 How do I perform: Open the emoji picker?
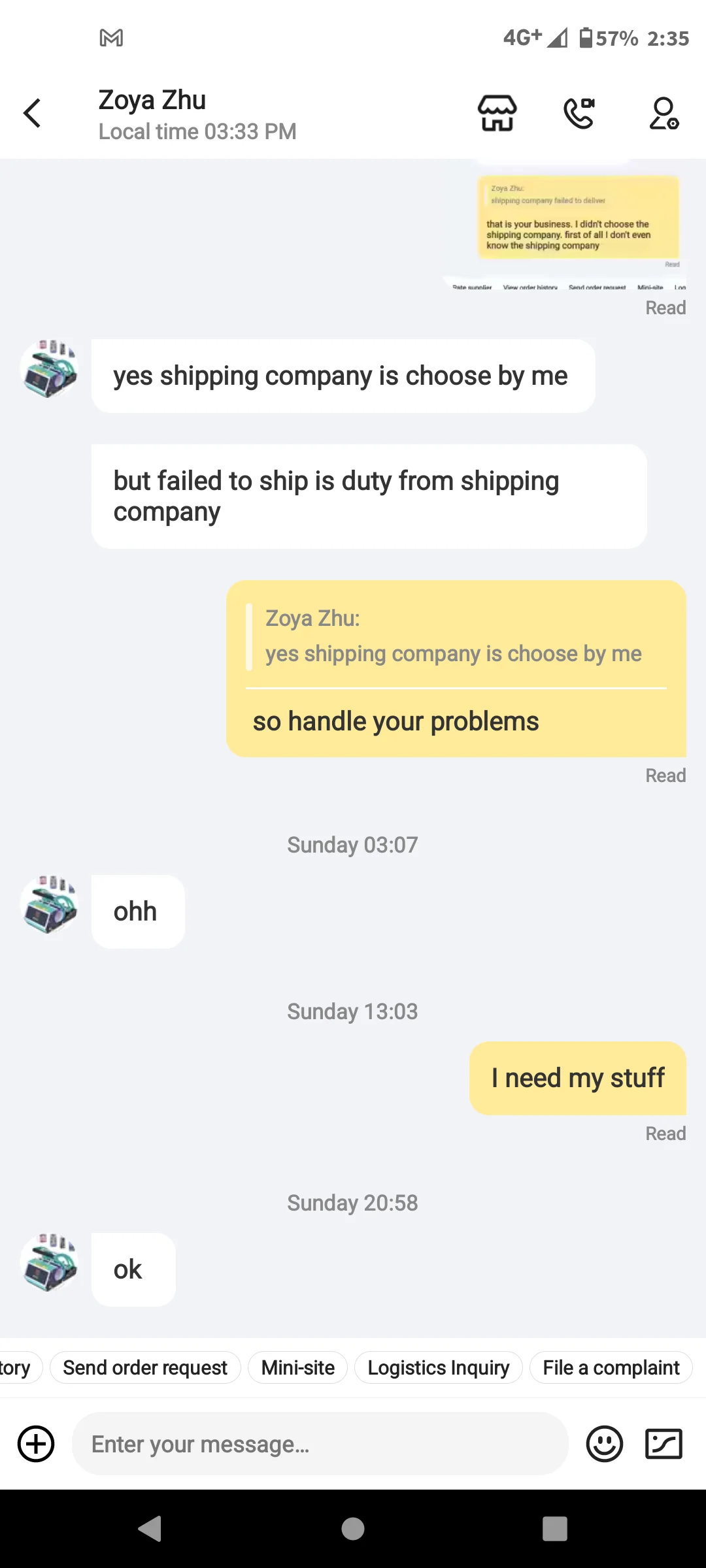click(x=605, y=1444)
